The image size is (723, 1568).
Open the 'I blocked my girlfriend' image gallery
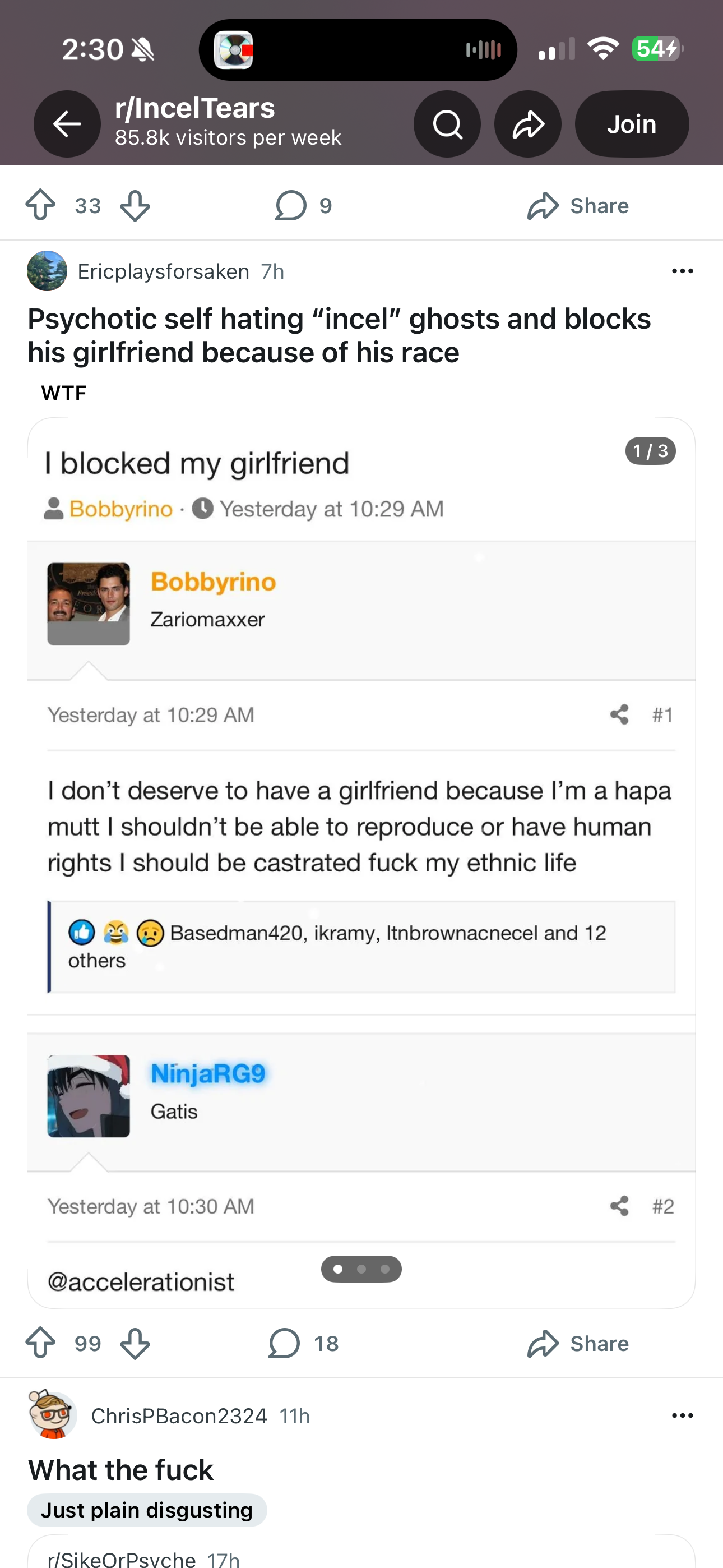point(361,852)
